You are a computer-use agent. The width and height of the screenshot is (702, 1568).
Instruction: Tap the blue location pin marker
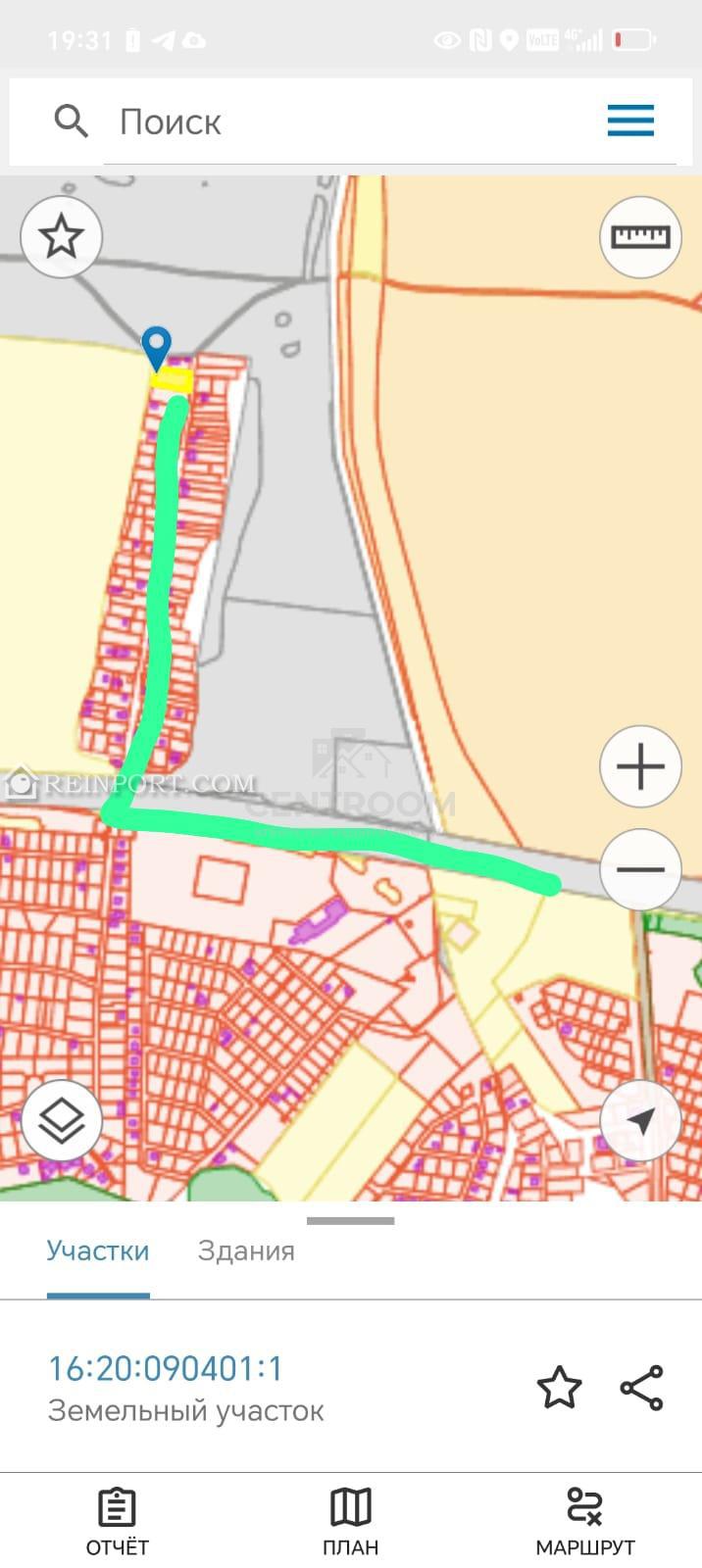[156, 346]
